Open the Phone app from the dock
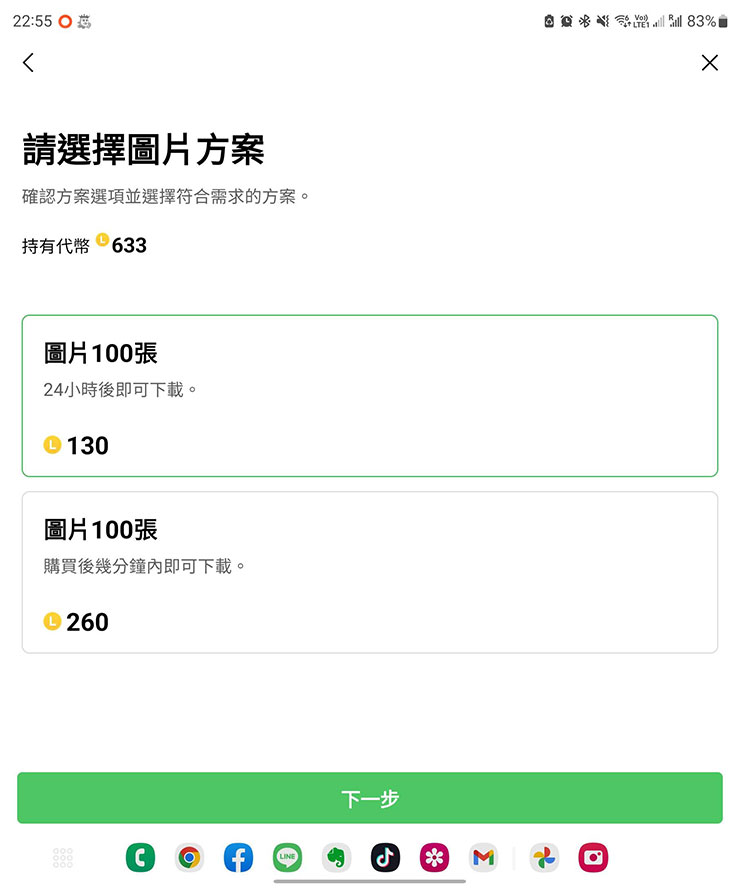This screenshot has height=889, width=740. point(140,857)
